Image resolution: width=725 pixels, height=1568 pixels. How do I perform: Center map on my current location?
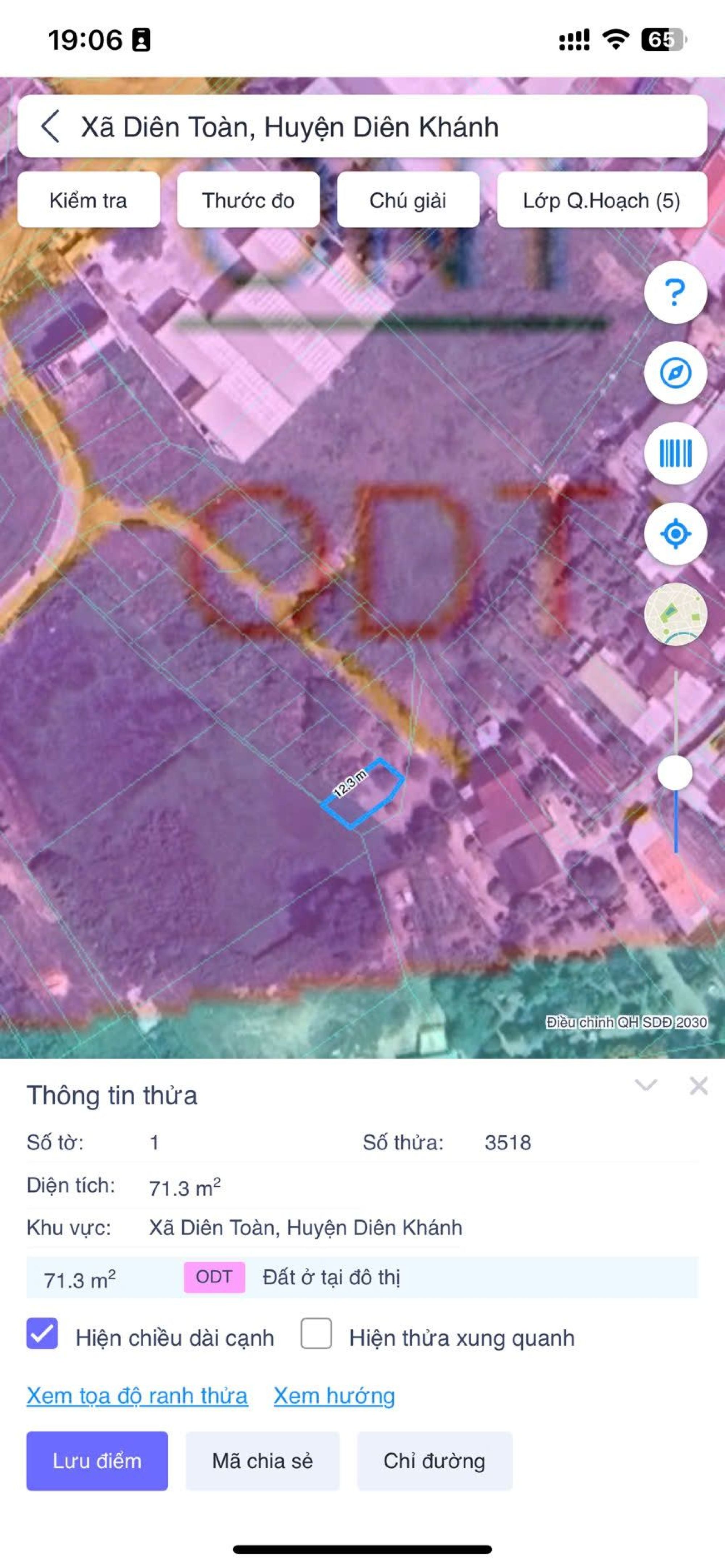[x=675, y=534]
